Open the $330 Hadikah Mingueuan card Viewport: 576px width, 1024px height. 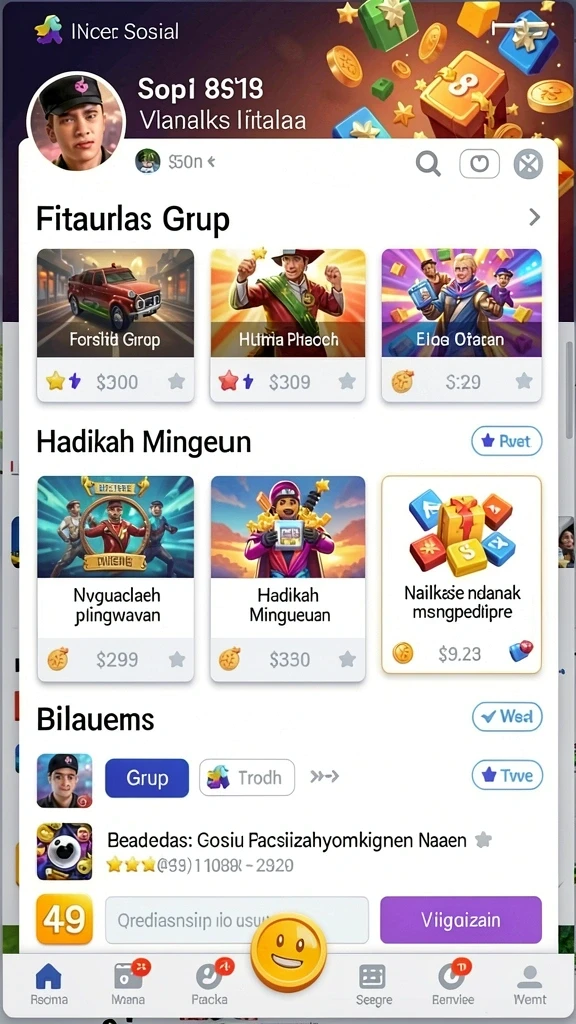(287, 578)
